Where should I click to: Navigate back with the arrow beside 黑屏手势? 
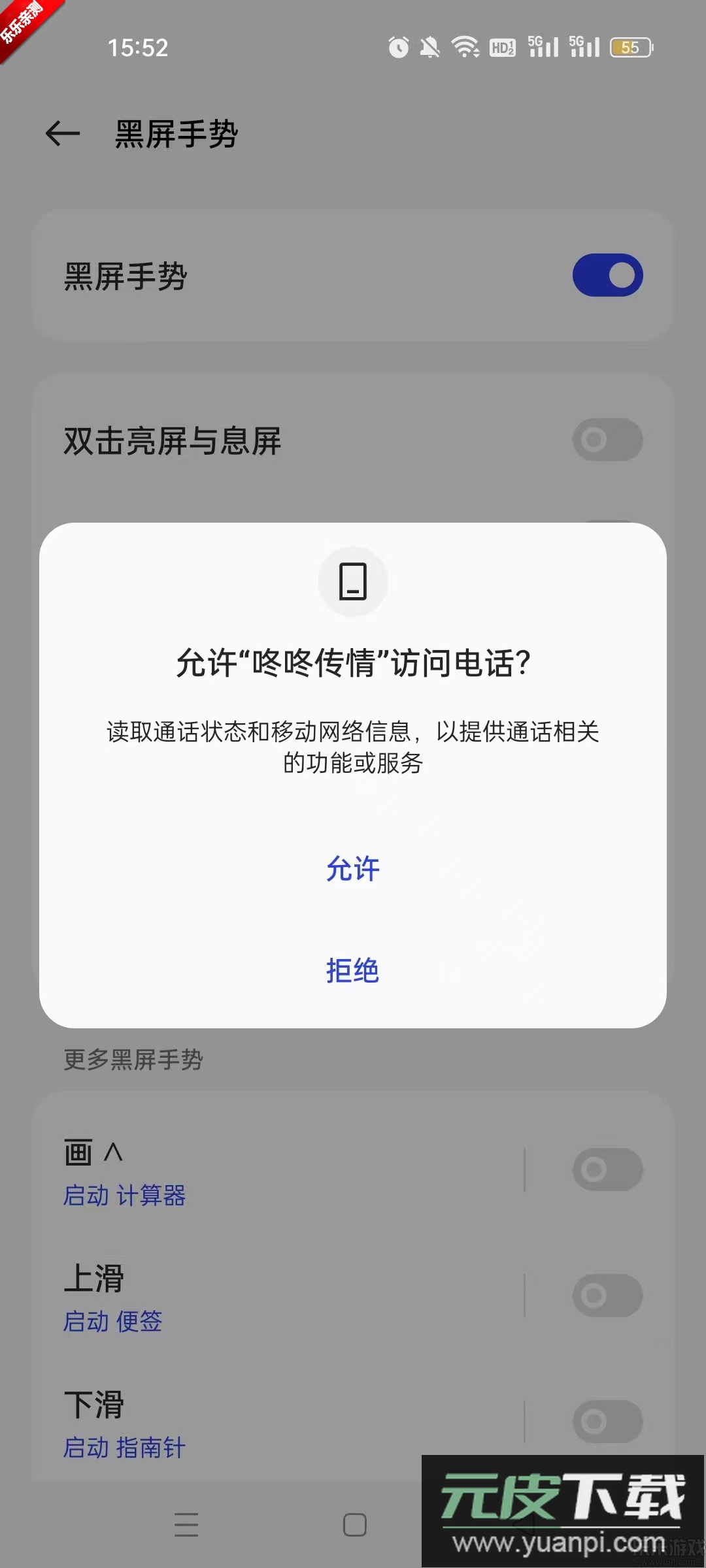[62, 133]
